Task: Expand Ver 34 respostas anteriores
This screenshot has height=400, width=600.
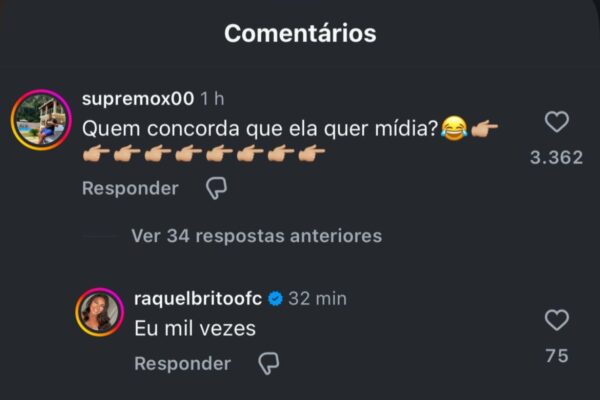Action: click(256, 236)
